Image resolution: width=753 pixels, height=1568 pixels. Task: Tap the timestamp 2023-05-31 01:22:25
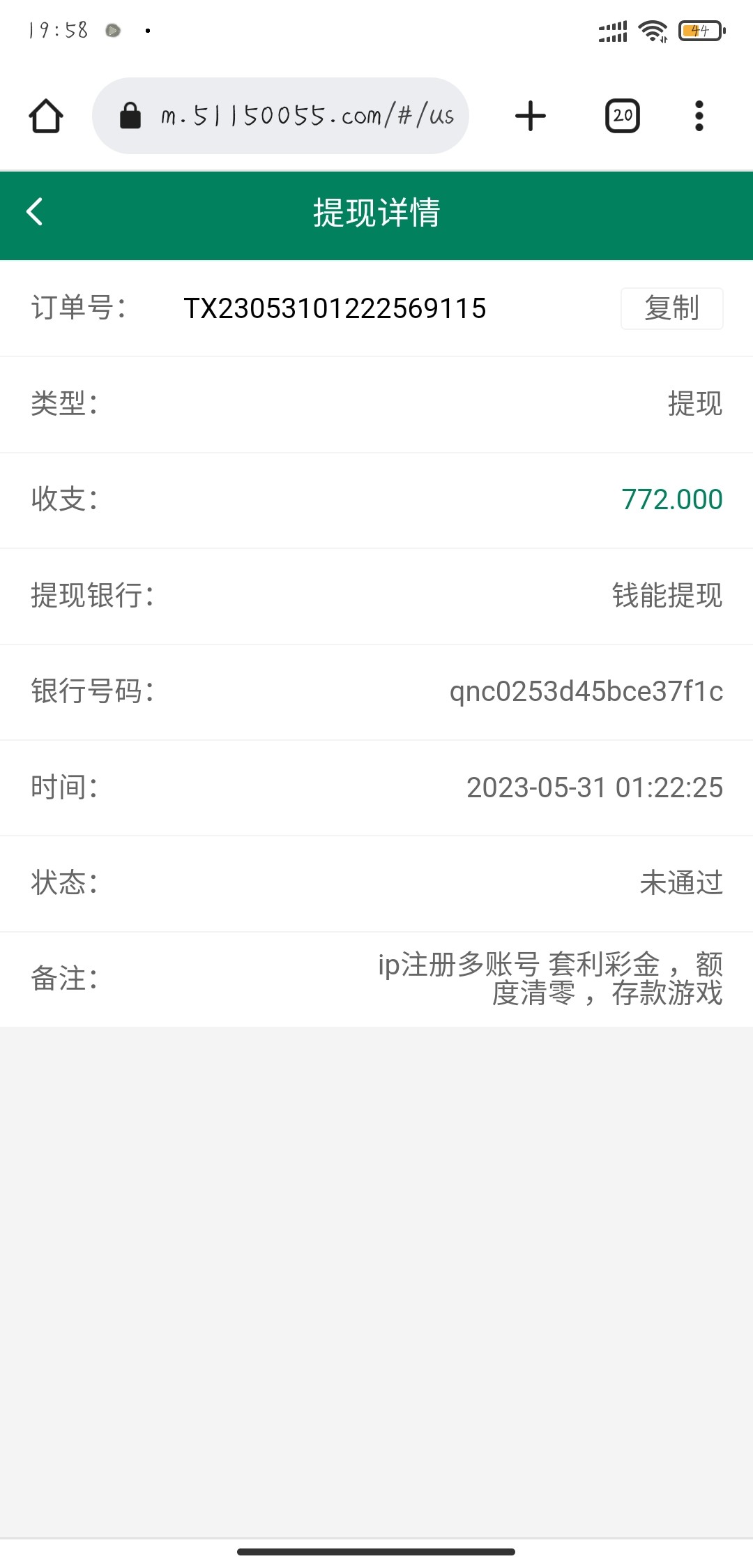pos(595,787)
